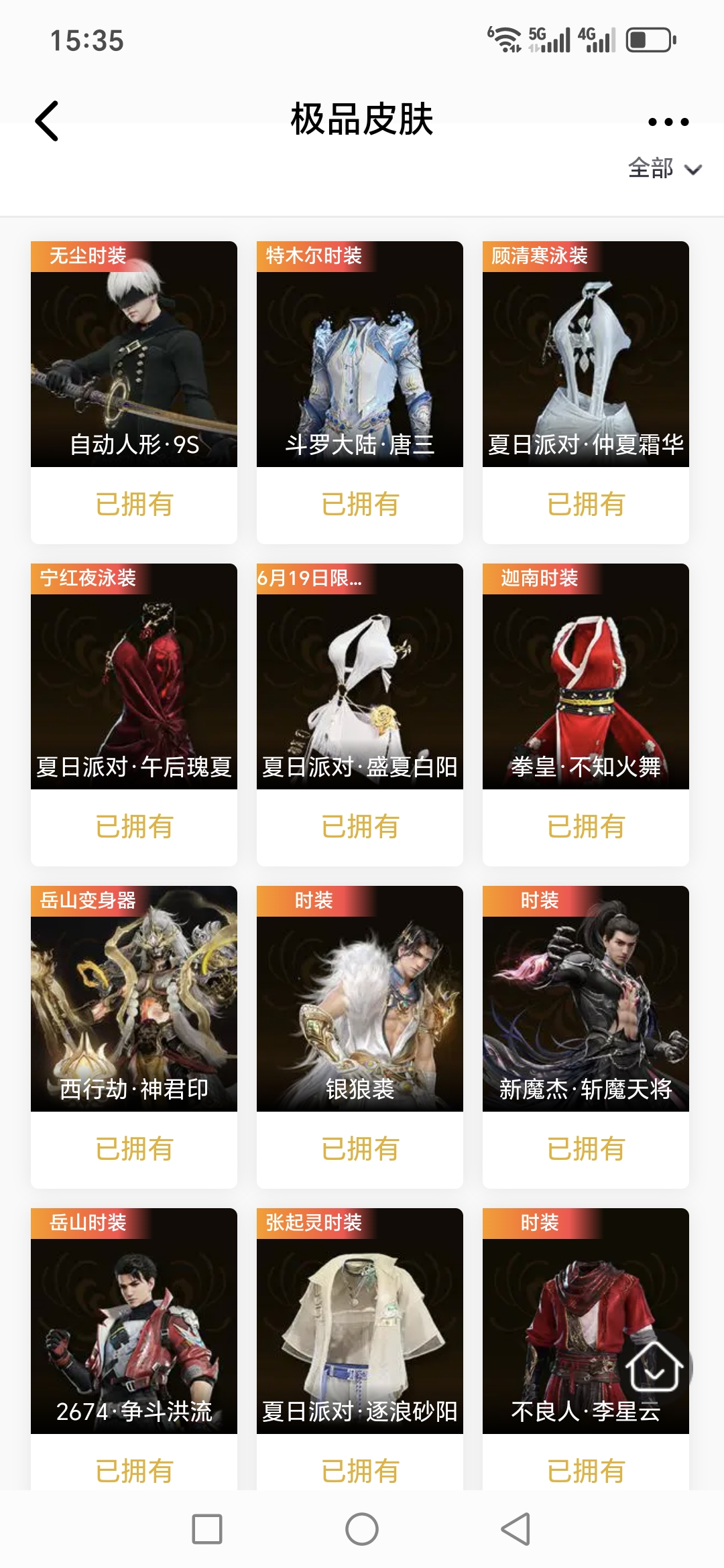
Task: Expand the 全部 filter dropdown
Action: 664,169
